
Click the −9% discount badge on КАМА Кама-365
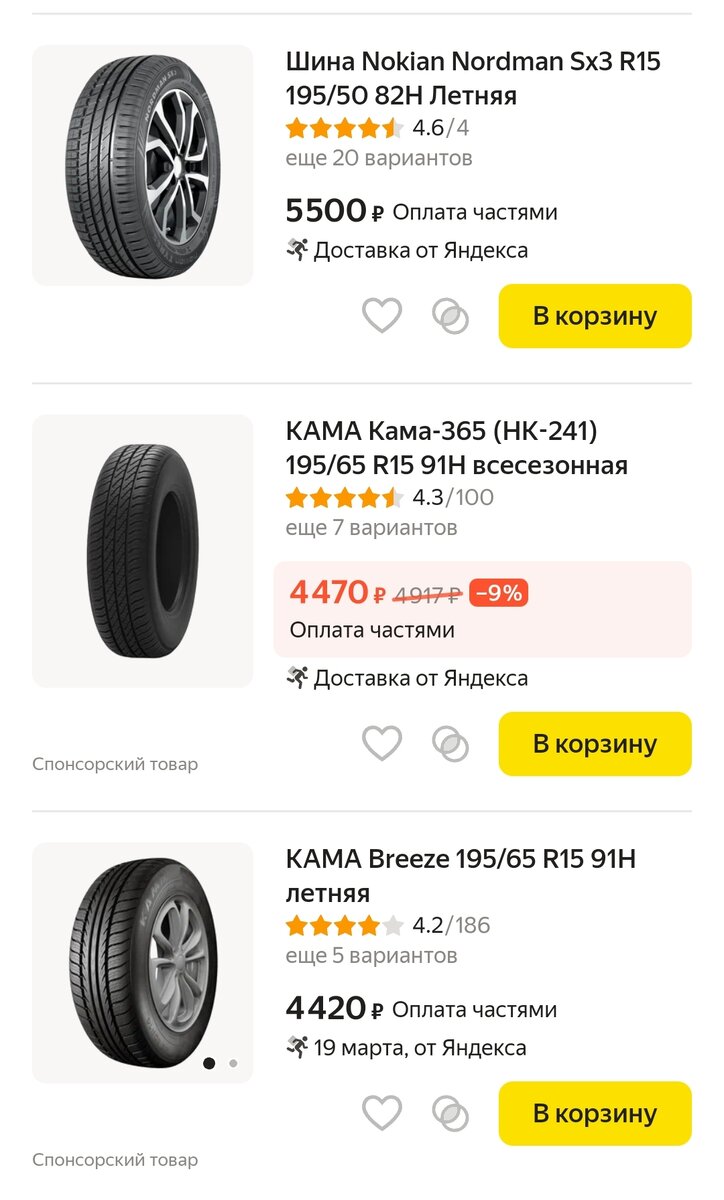497,592
